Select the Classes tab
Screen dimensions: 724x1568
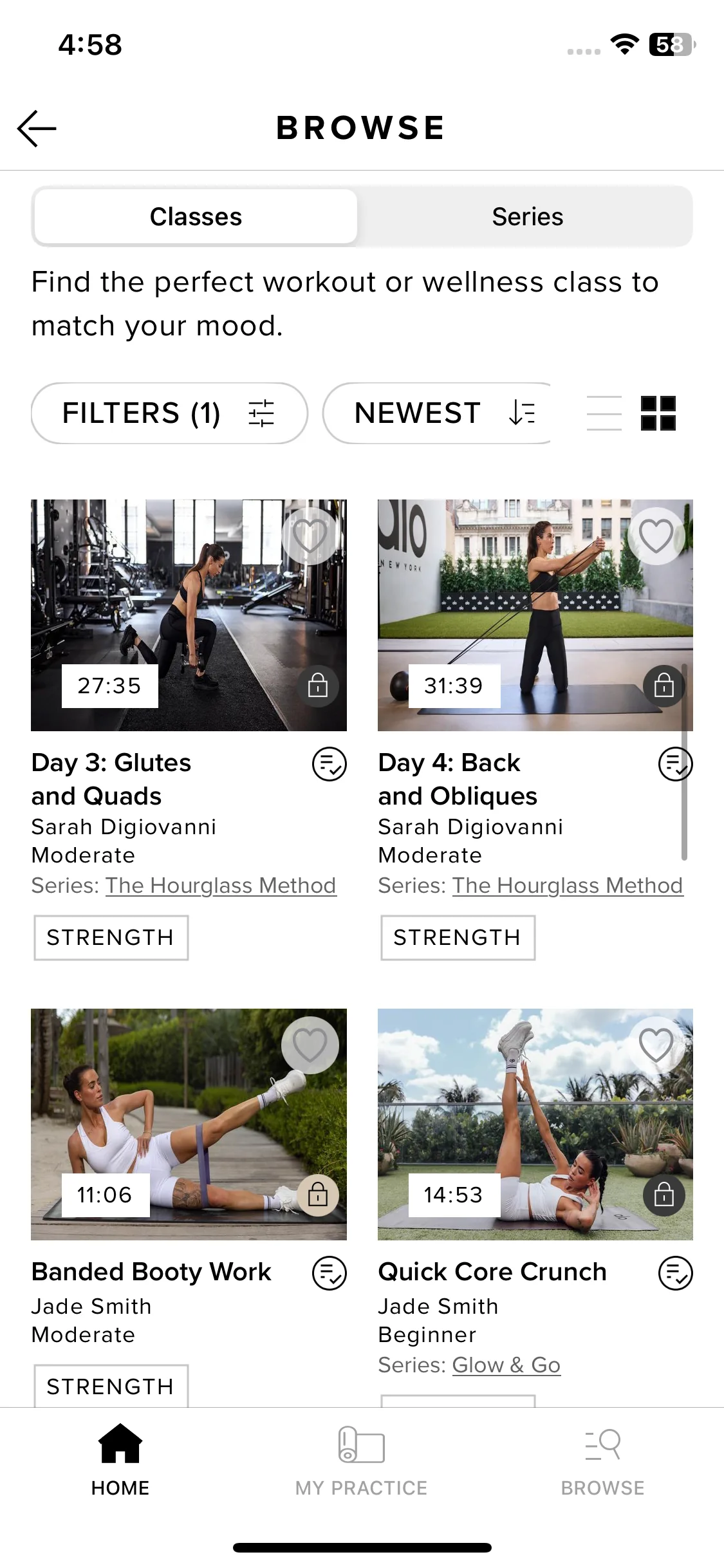[x=196, y=217]
